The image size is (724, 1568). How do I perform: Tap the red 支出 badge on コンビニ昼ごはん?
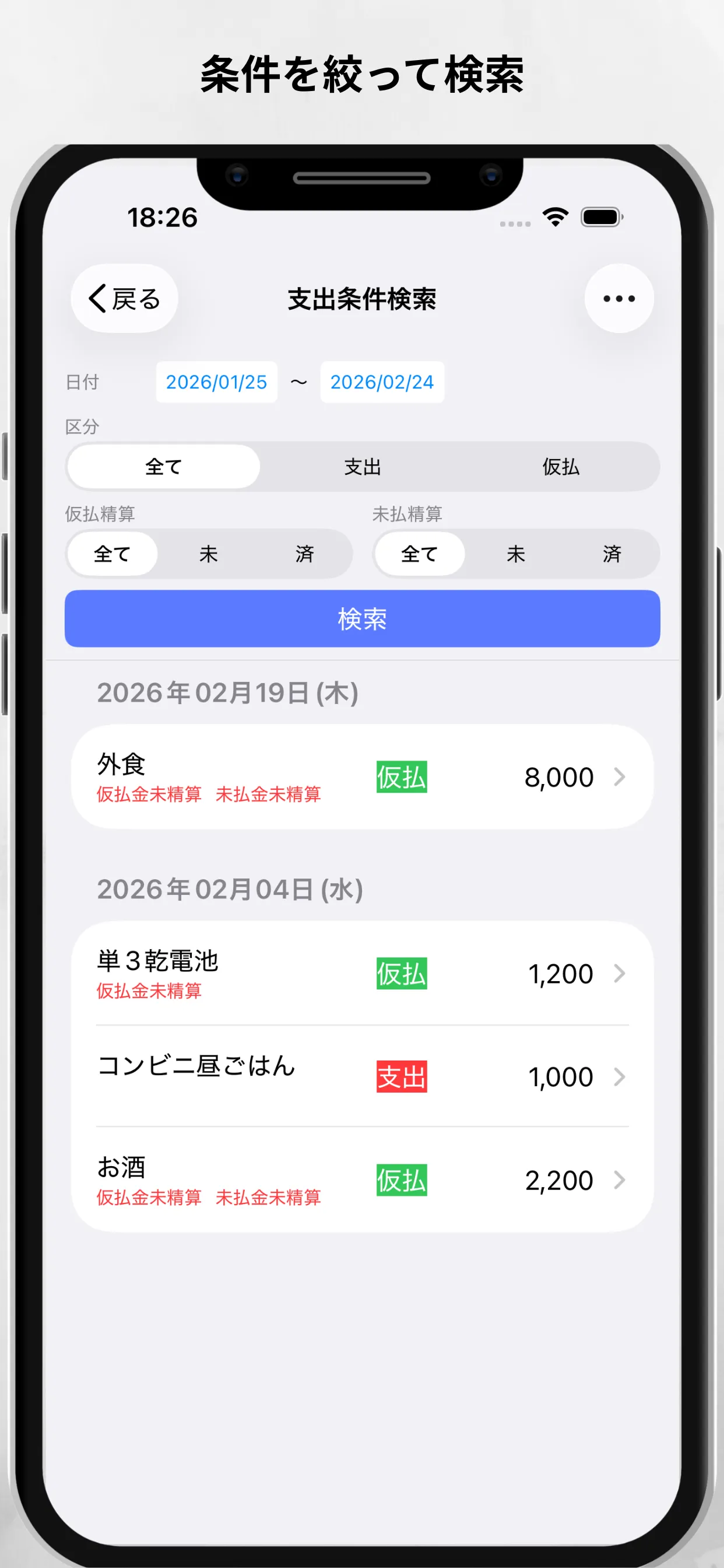coord(401,1075)
